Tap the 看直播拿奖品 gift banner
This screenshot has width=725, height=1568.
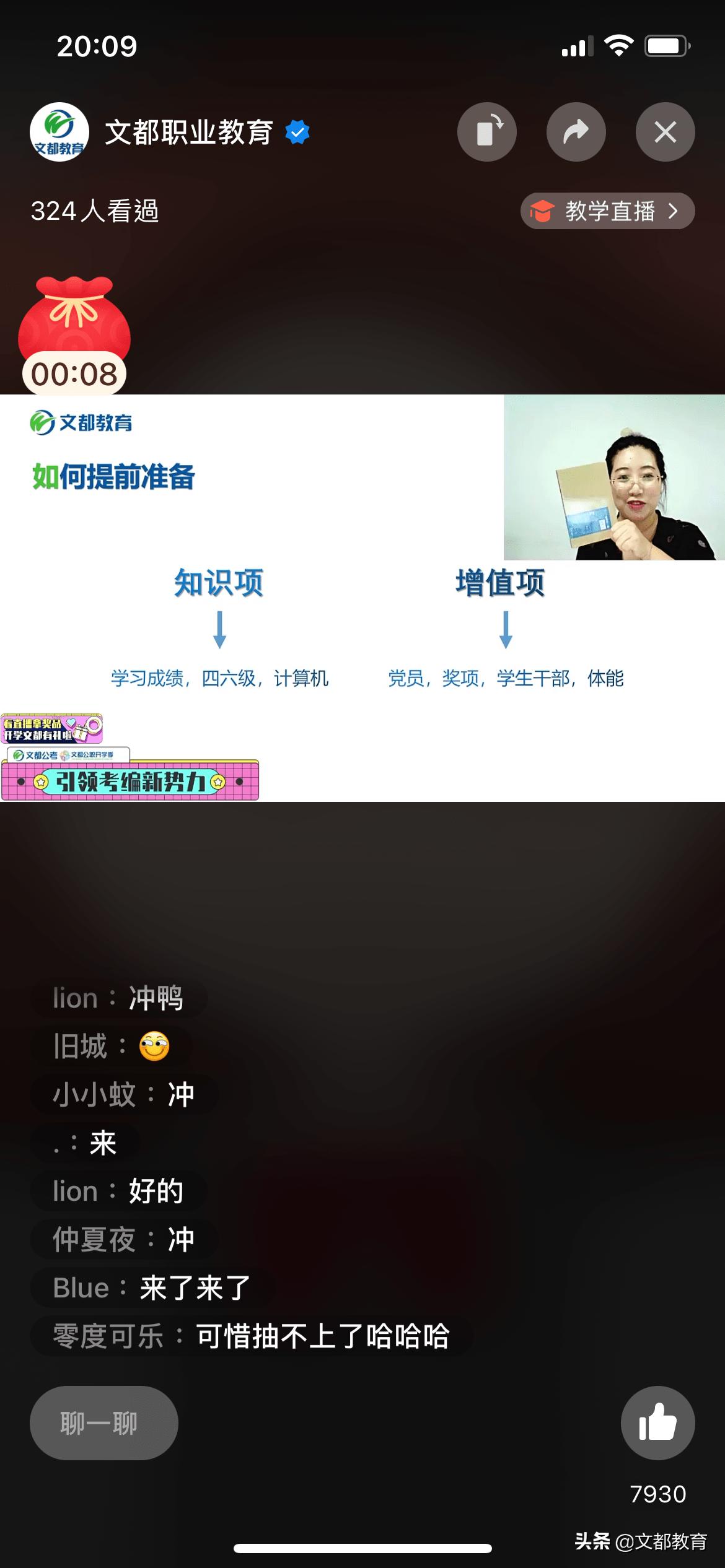pos(53,730)
